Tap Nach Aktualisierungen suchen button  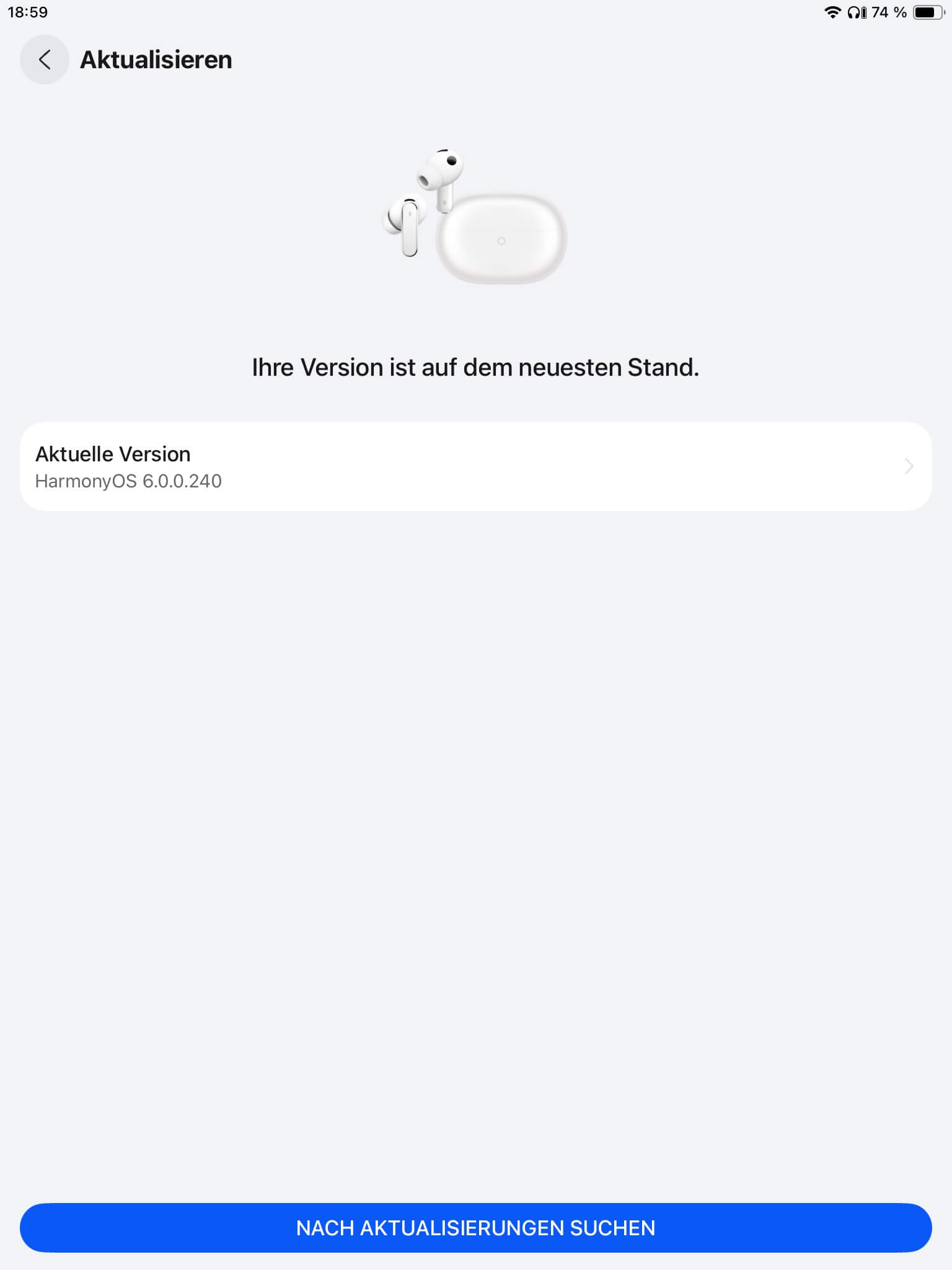475,1227
